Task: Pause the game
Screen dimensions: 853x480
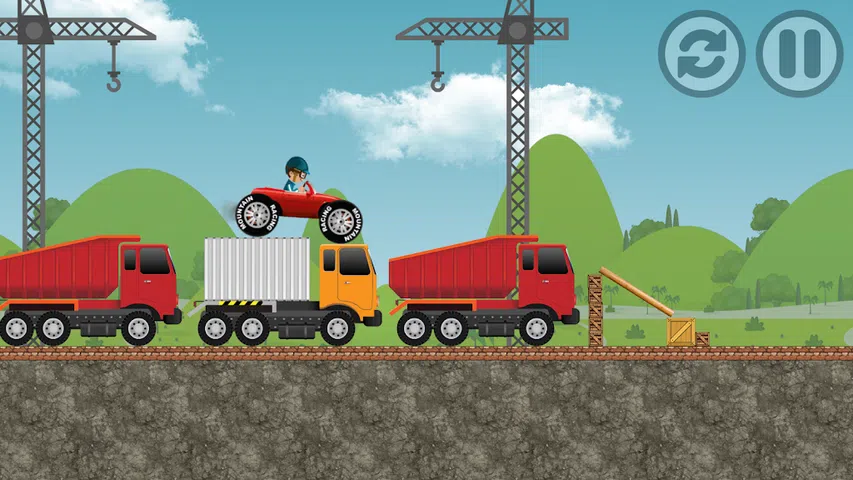Action: pyautogui.click(x=799, y=53)
